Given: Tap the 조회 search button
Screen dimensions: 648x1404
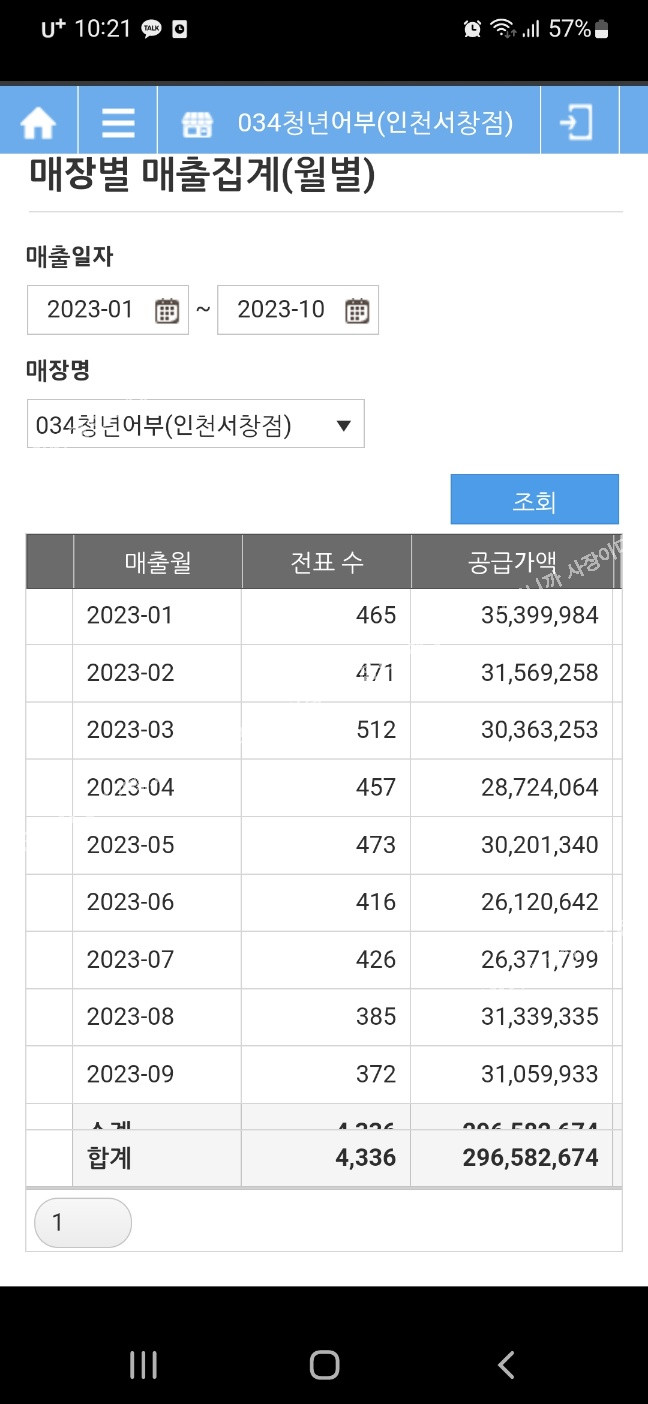Looking at the screenshot, I should click(x=534, y=500).
